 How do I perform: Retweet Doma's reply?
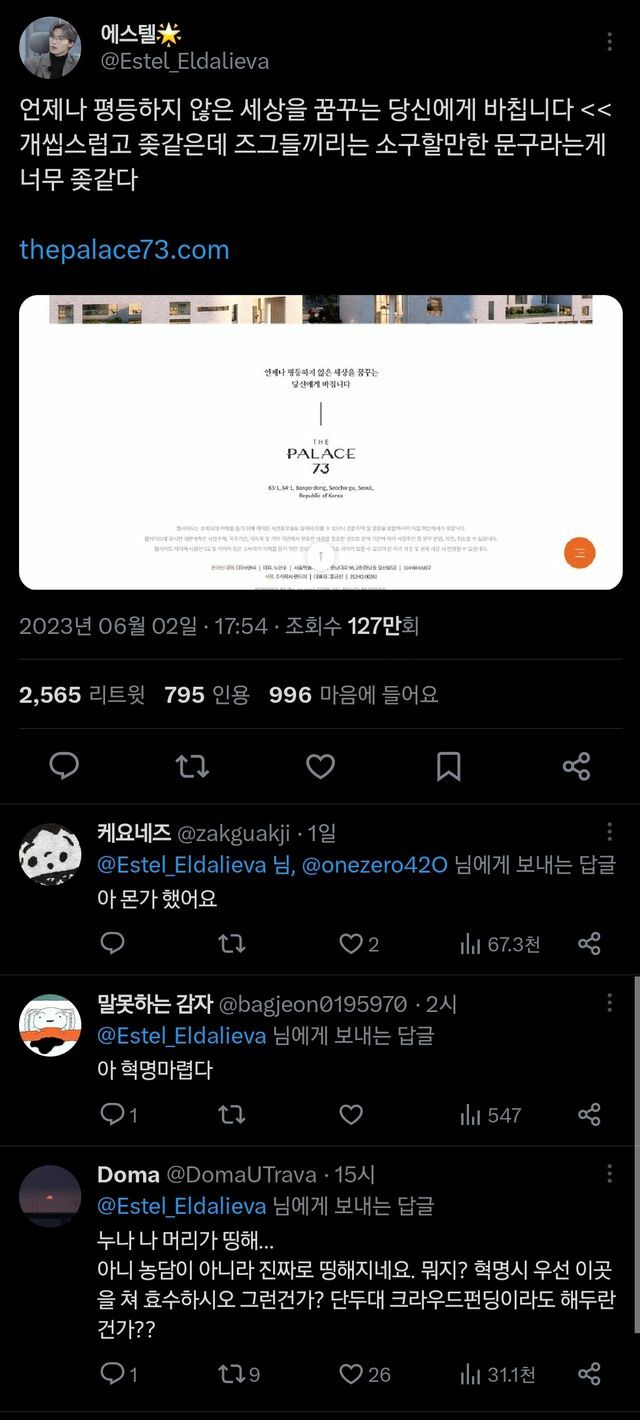(239, 1374)
